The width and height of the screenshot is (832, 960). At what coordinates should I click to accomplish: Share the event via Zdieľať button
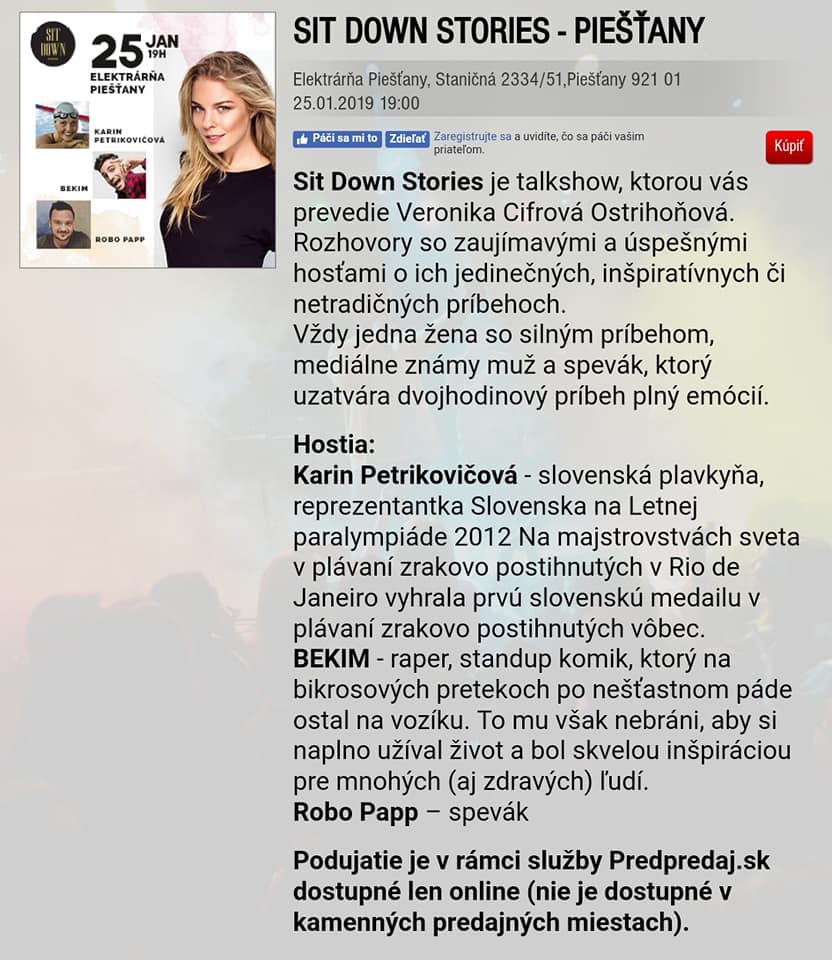pyautogui.click(x=408, y=139)
